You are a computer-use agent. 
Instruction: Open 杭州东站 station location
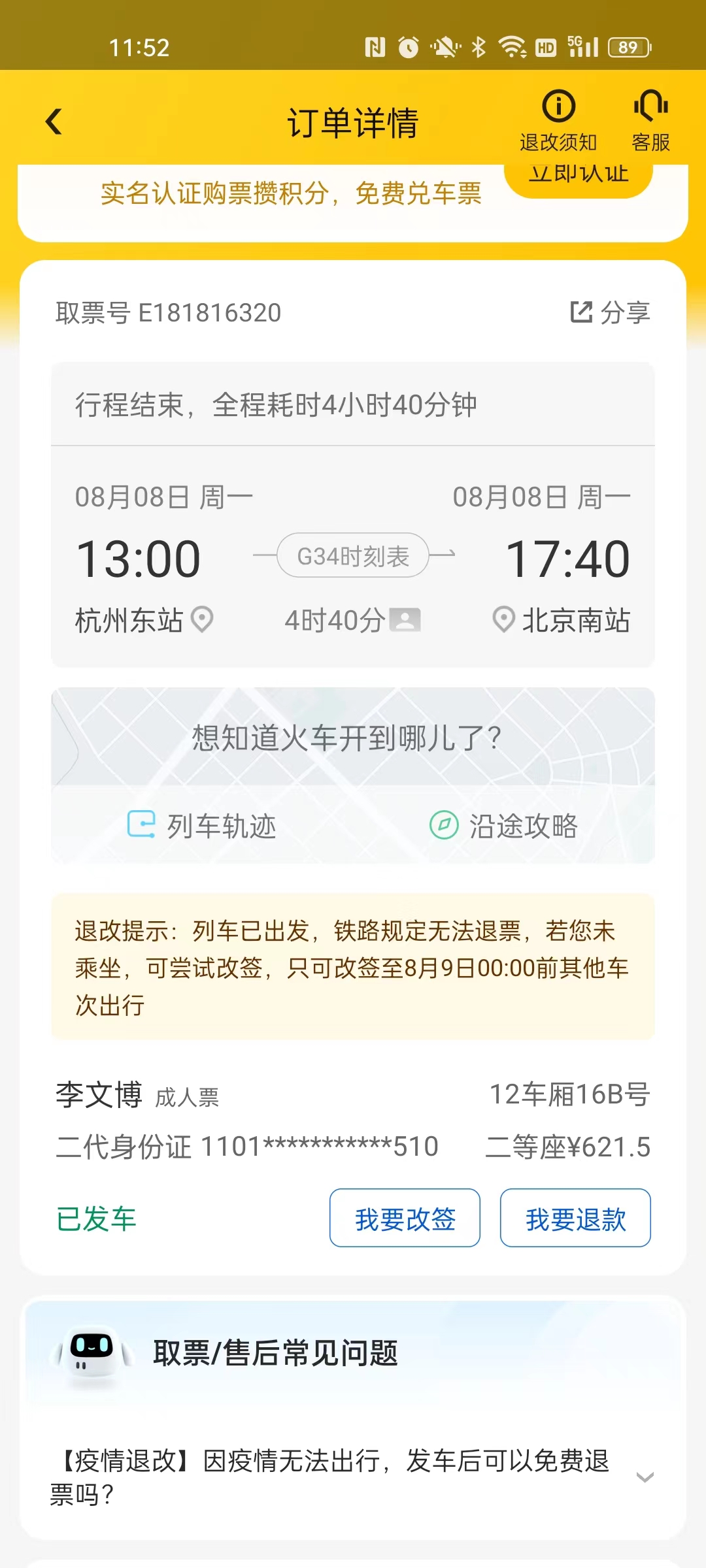coord(202,619)
